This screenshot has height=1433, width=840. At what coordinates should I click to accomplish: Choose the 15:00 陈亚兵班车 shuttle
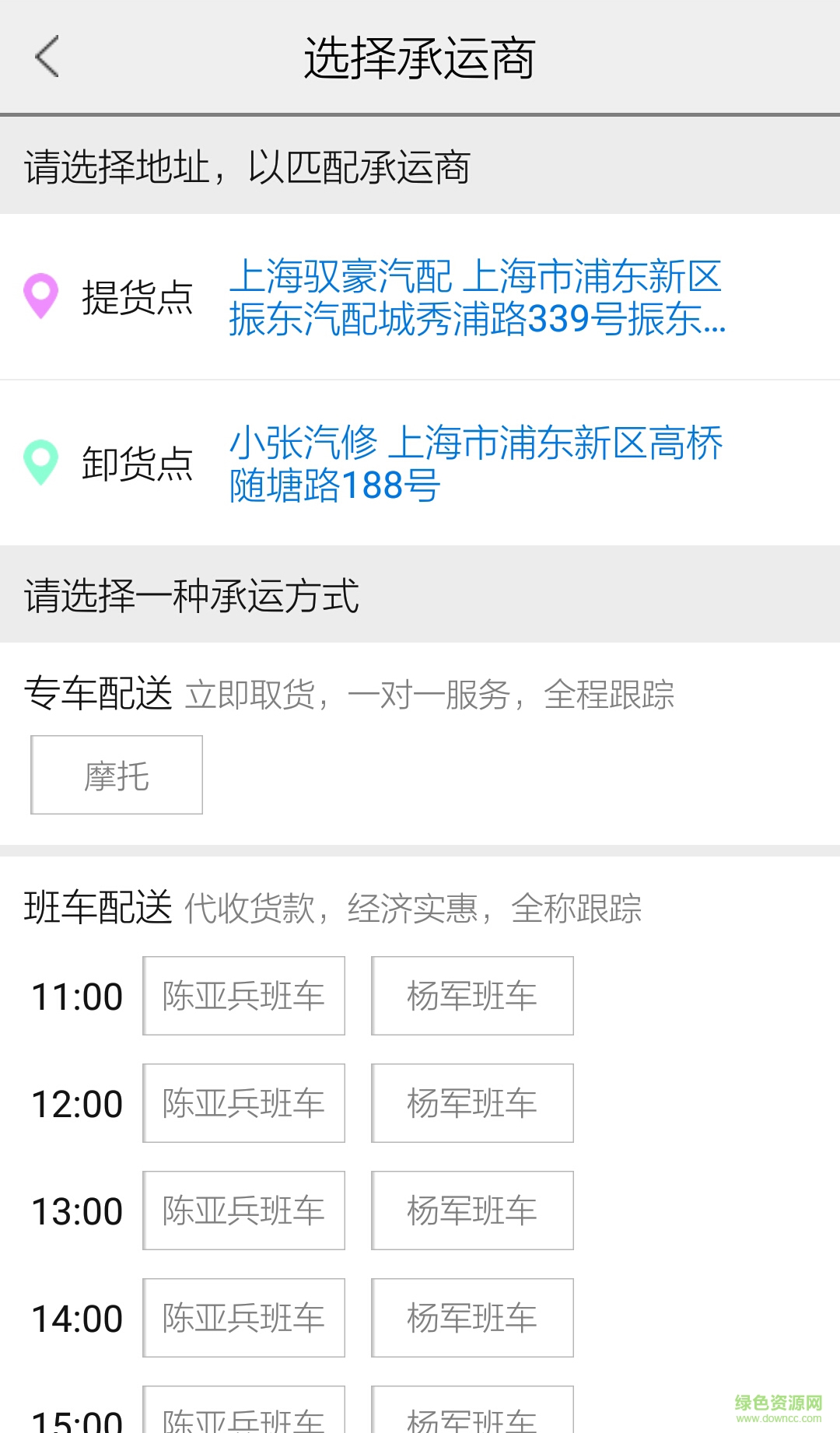243,1413
